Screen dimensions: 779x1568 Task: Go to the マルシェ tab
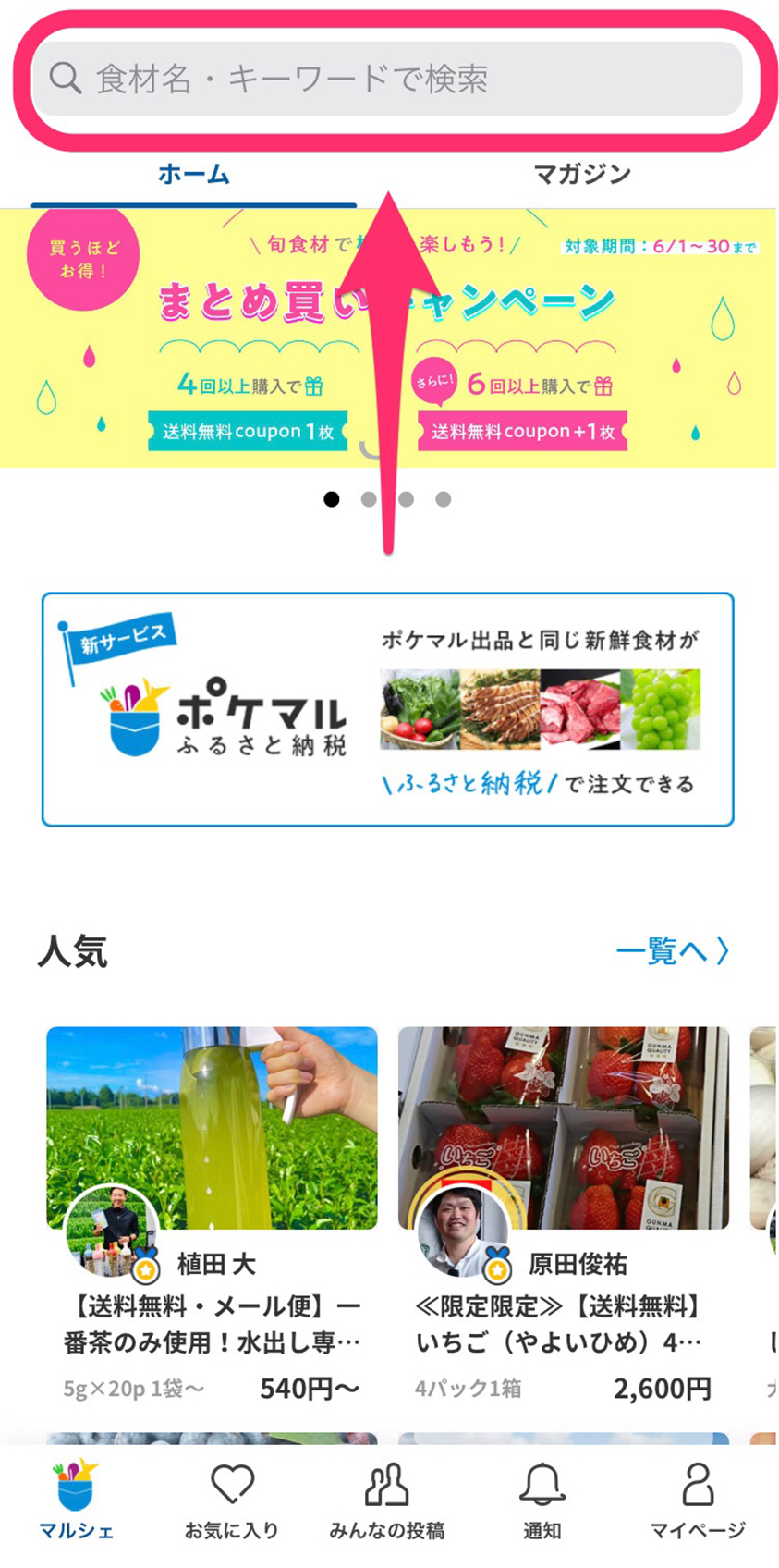point(76,1498)
